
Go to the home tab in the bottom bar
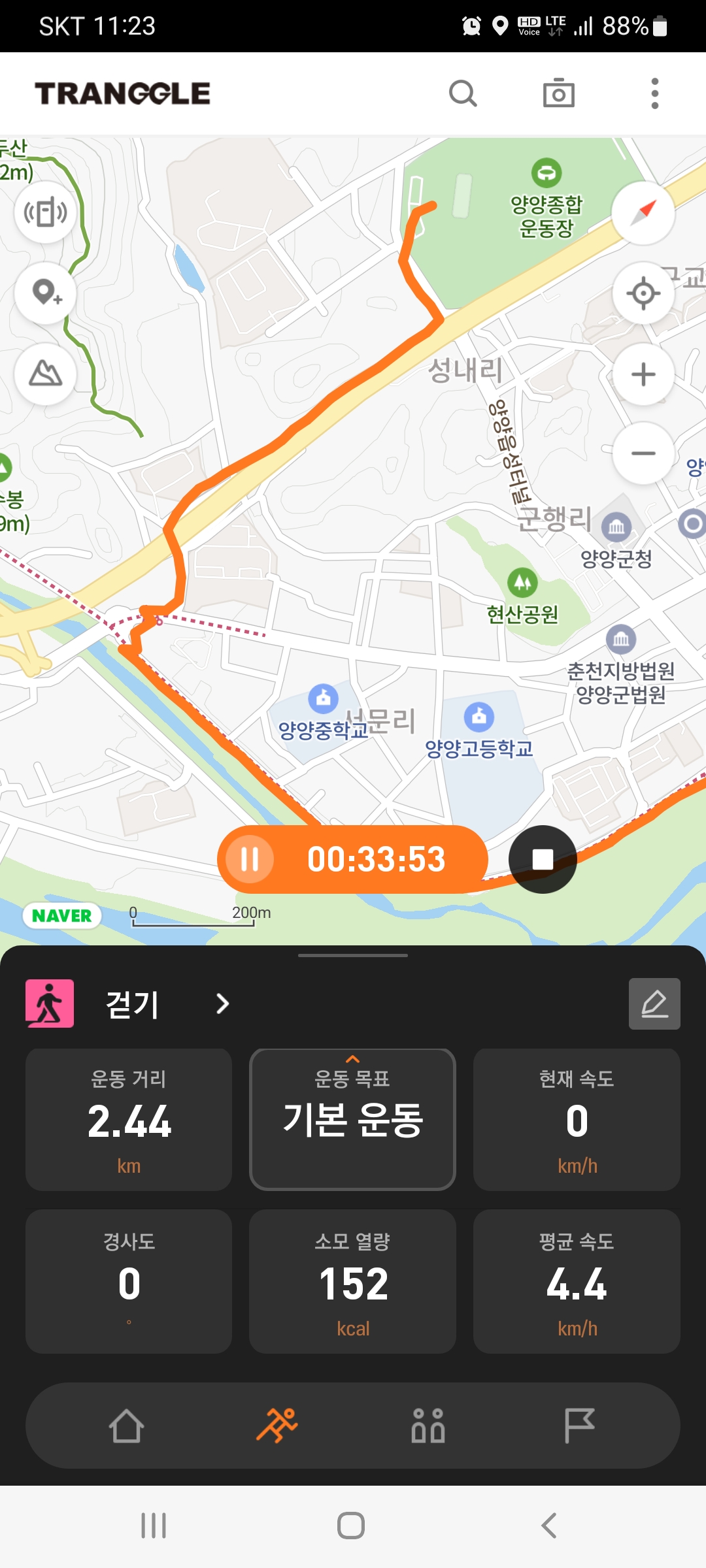tap(126, 1426)
